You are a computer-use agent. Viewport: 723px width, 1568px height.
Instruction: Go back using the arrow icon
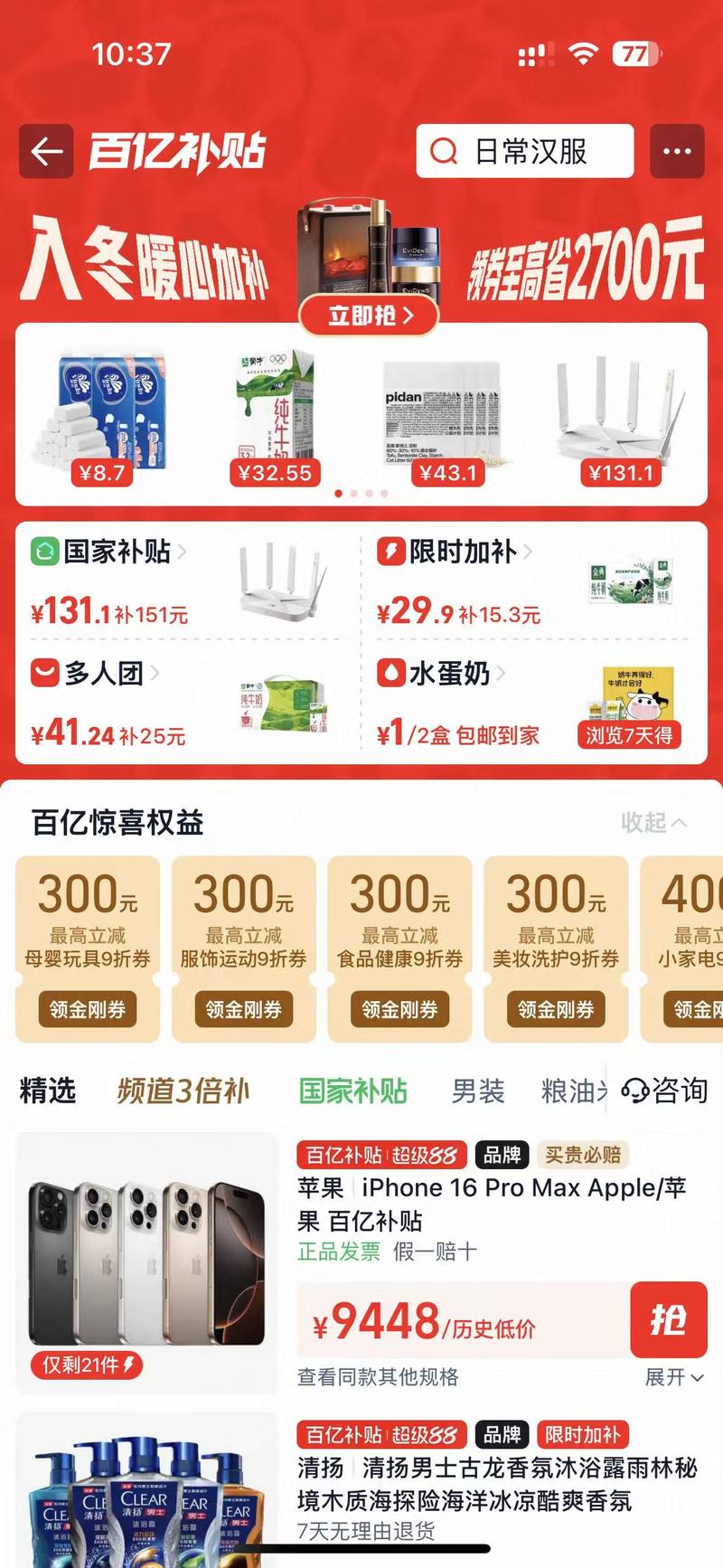click(46, 151)
